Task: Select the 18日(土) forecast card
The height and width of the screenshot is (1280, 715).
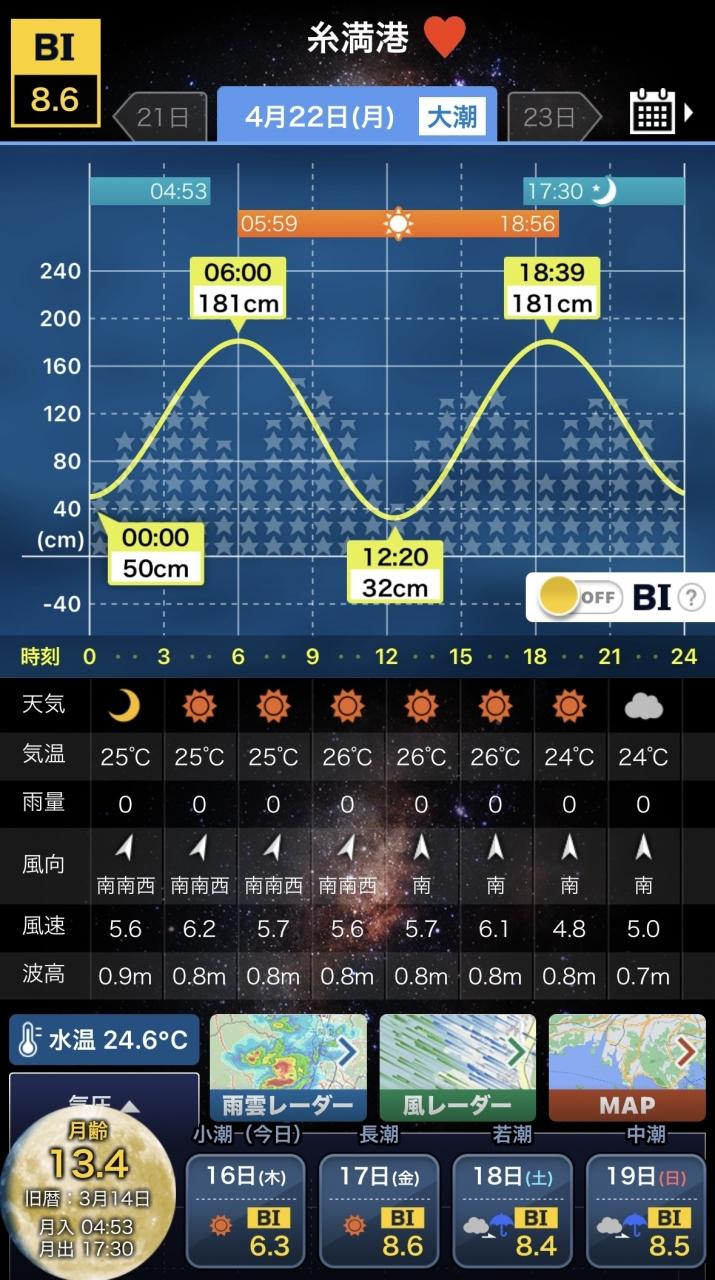Action: [512, 1212]
